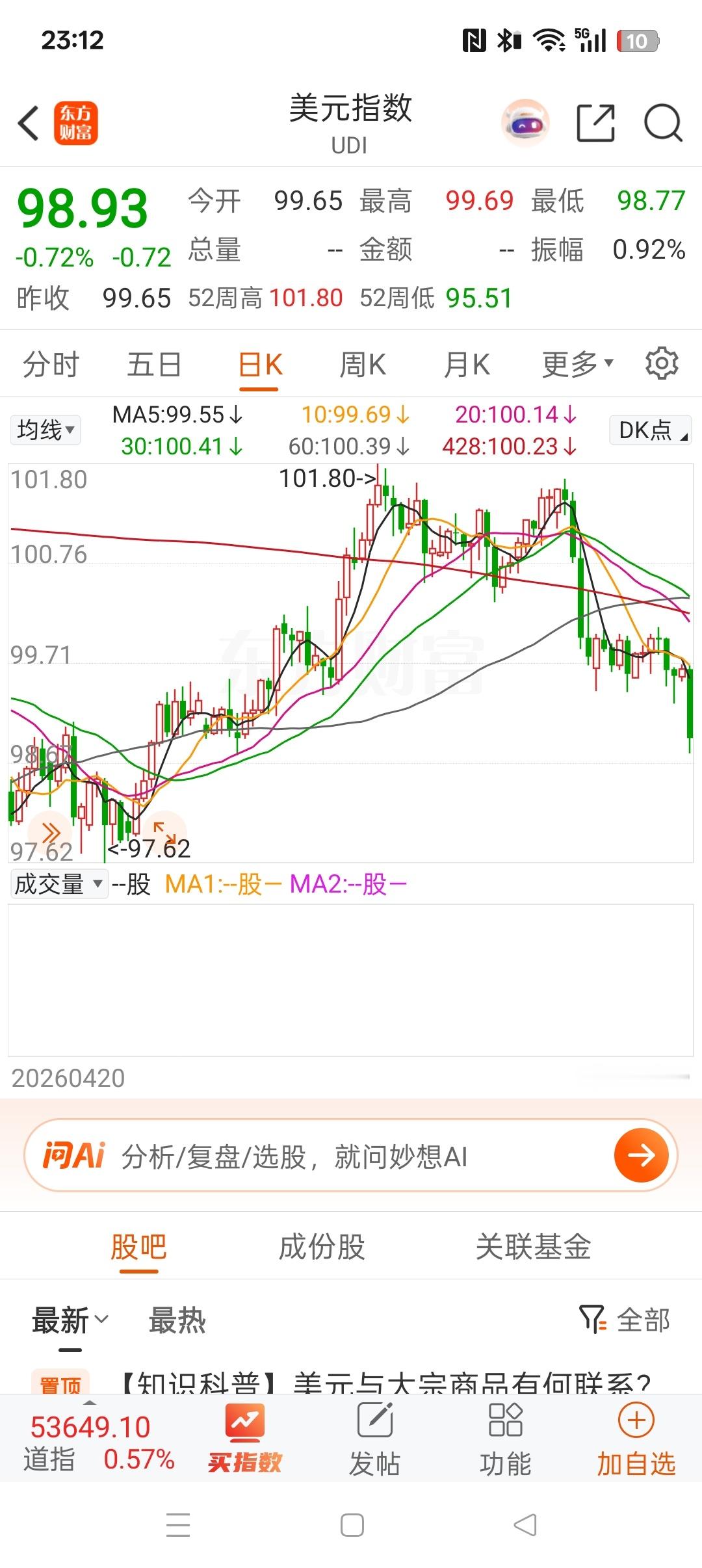Tap the DK点 button
The image size is (702, 1568).
tap(650, 430)
